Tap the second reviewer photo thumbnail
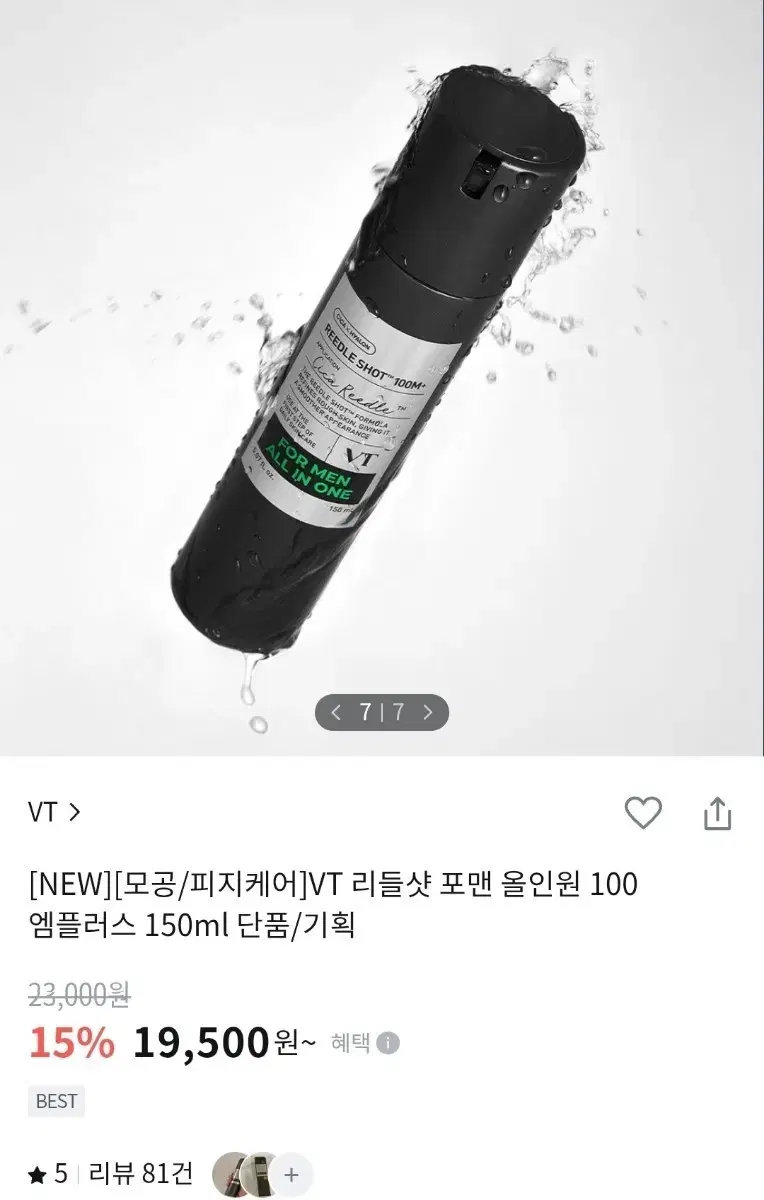 256,1172
